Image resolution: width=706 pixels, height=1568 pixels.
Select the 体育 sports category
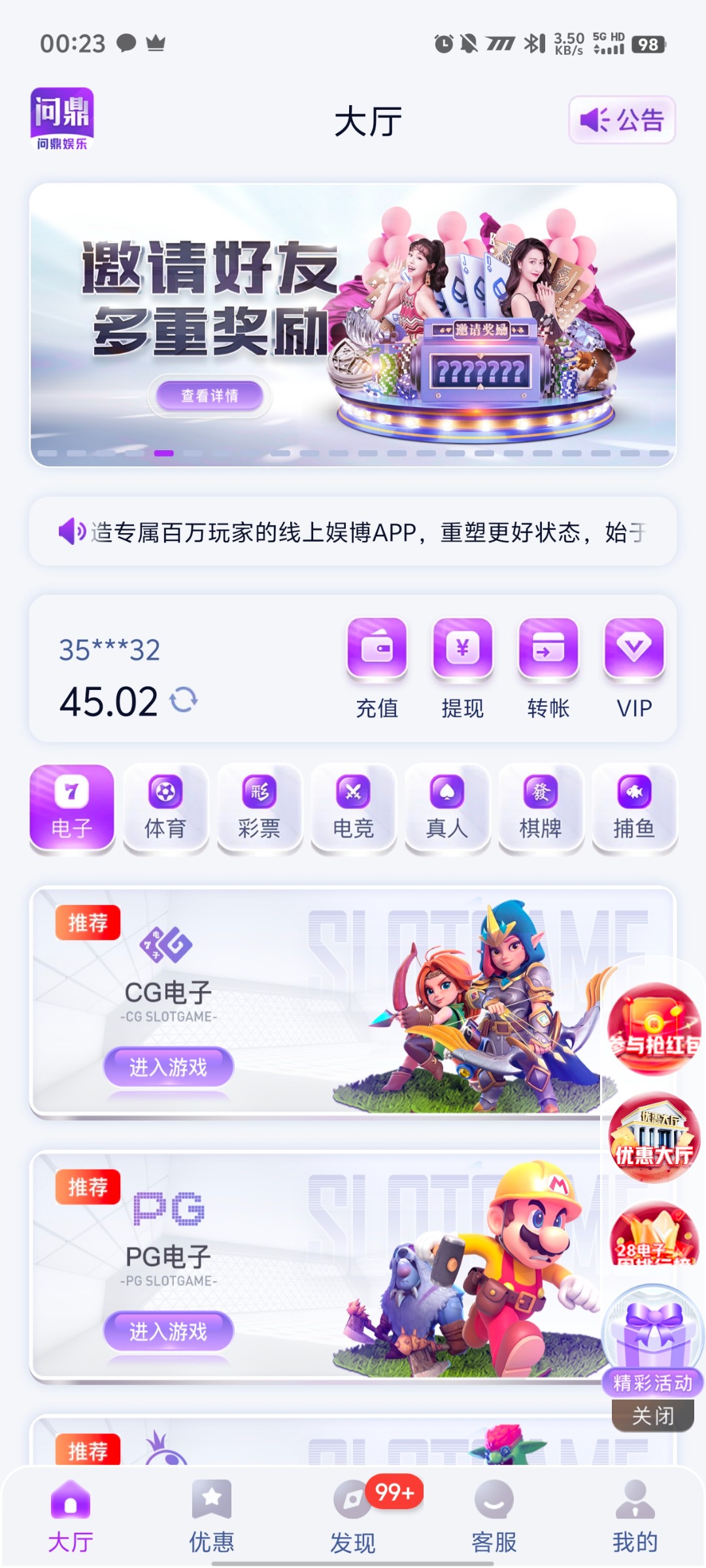165,808
